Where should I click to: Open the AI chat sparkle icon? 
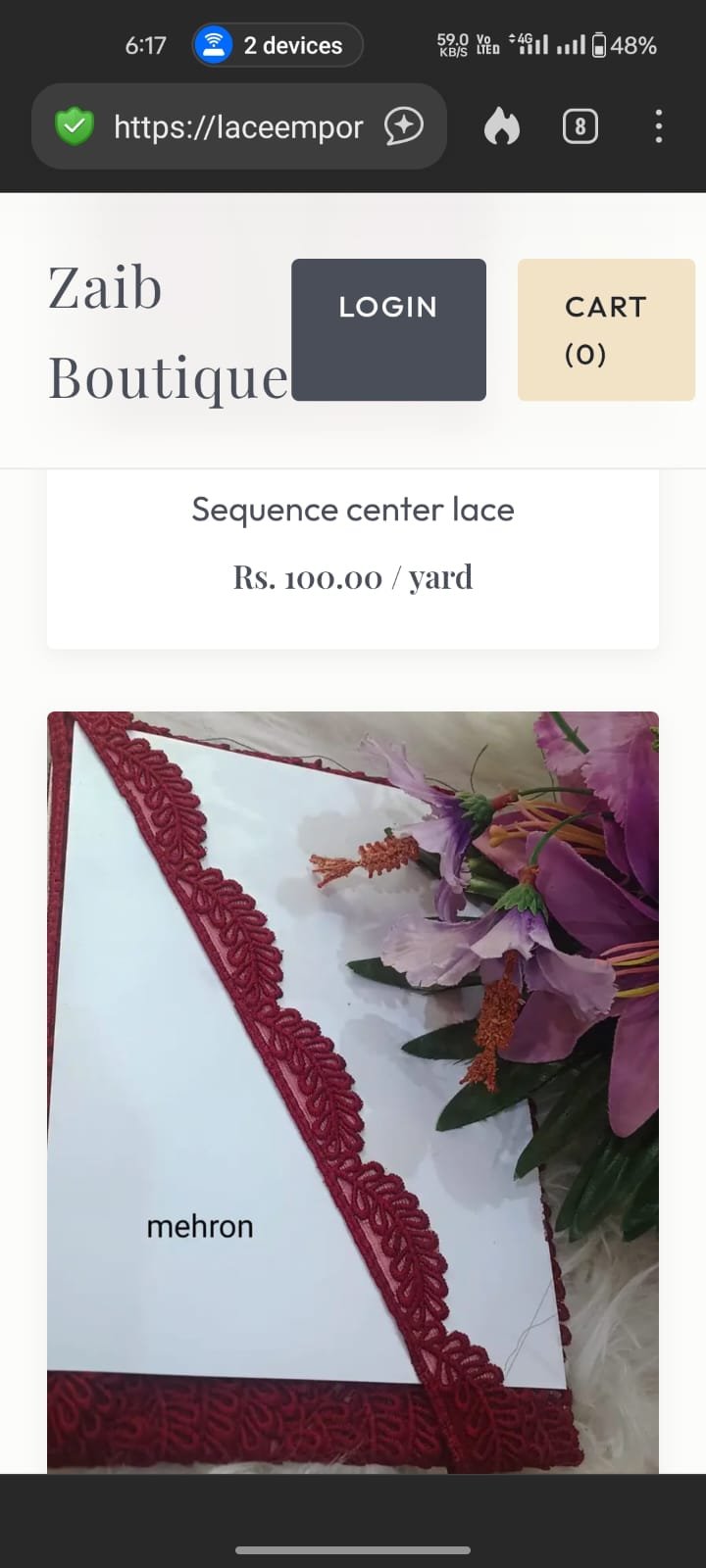(x=404, y=126)
